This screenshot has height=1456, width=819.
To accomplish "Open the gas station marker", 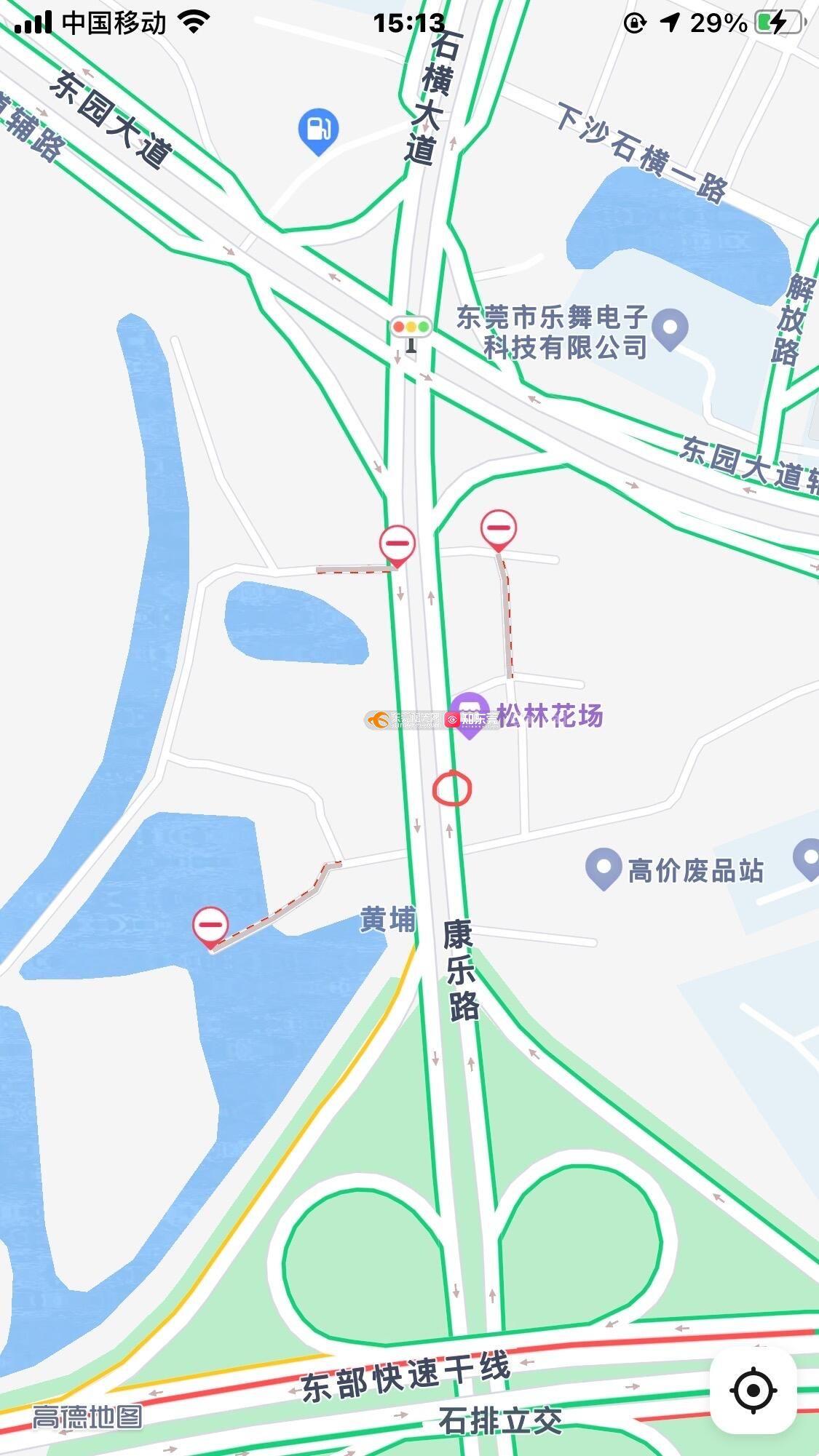I will point(318,130).
